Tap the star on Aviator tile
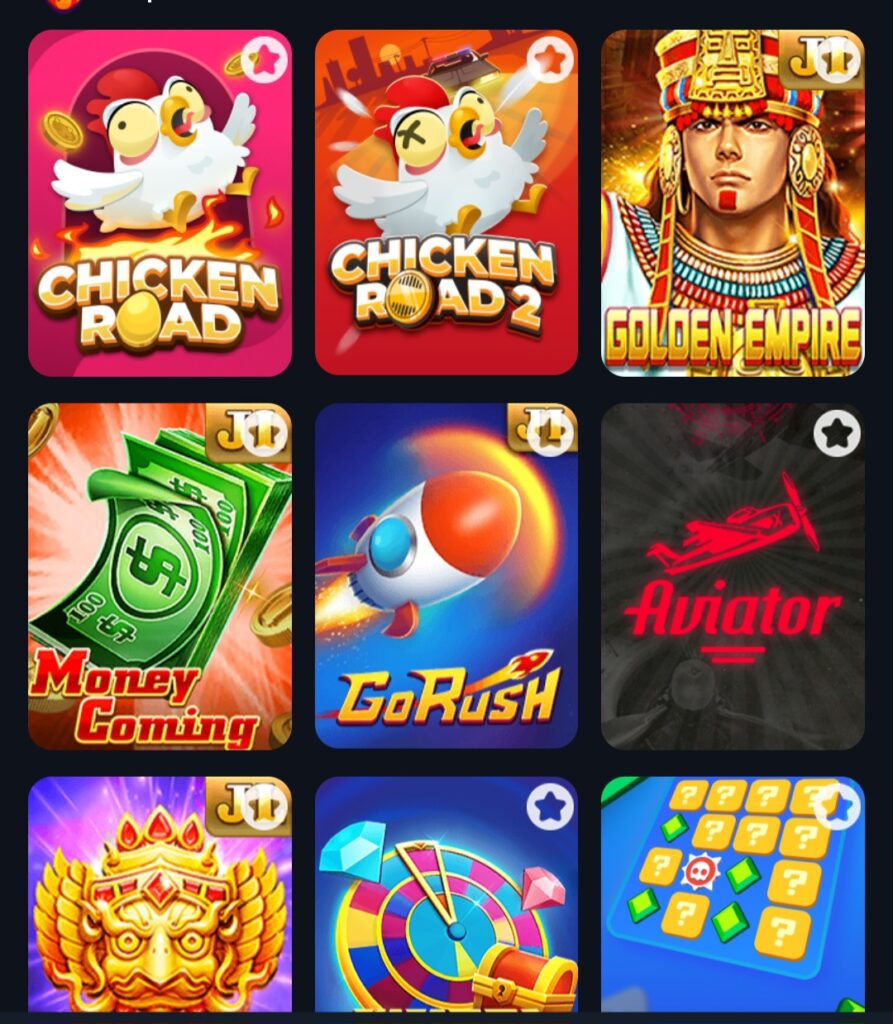Viewport: 893px width, 1024px height. tap(837, 434)
